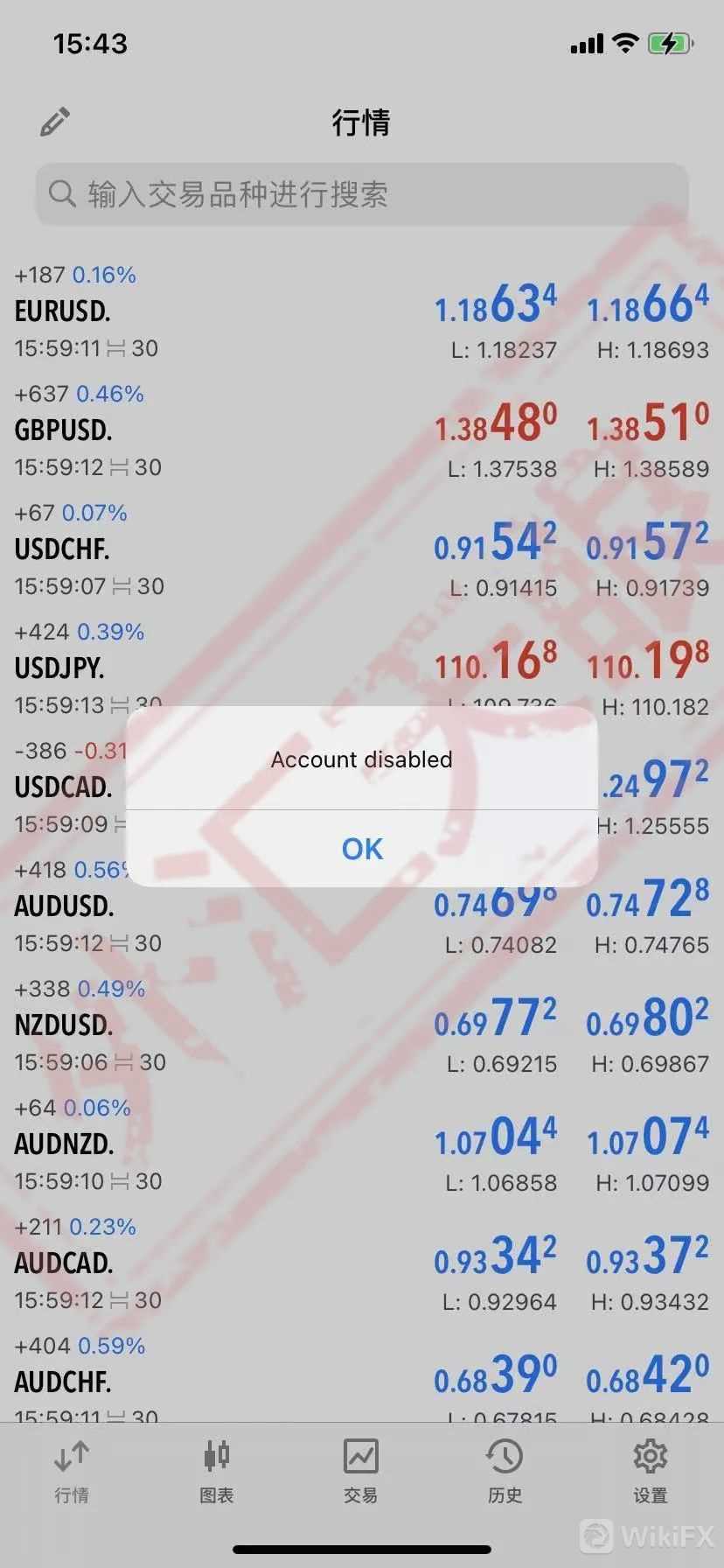Image resolution: width=724 pixels, height=1568 pixels.
Task: Open the 交易 trade tab
Action: [361, 1471]
